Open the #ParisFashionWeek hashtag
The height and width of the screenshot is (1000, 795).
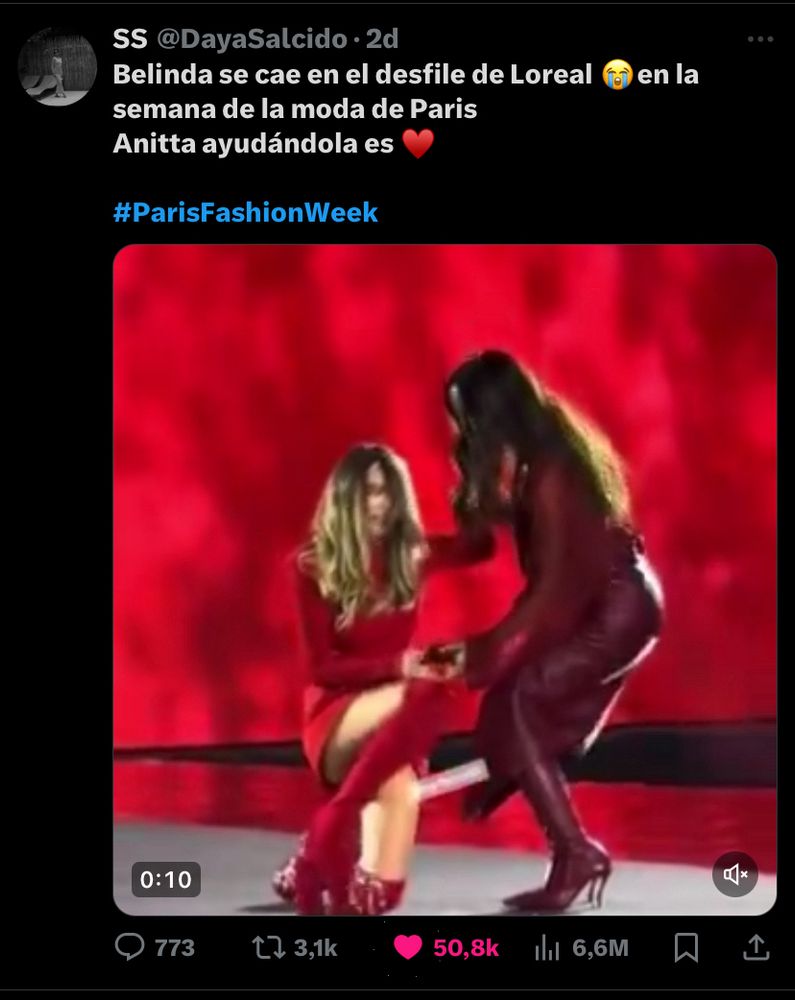click(x=245, y=213)
